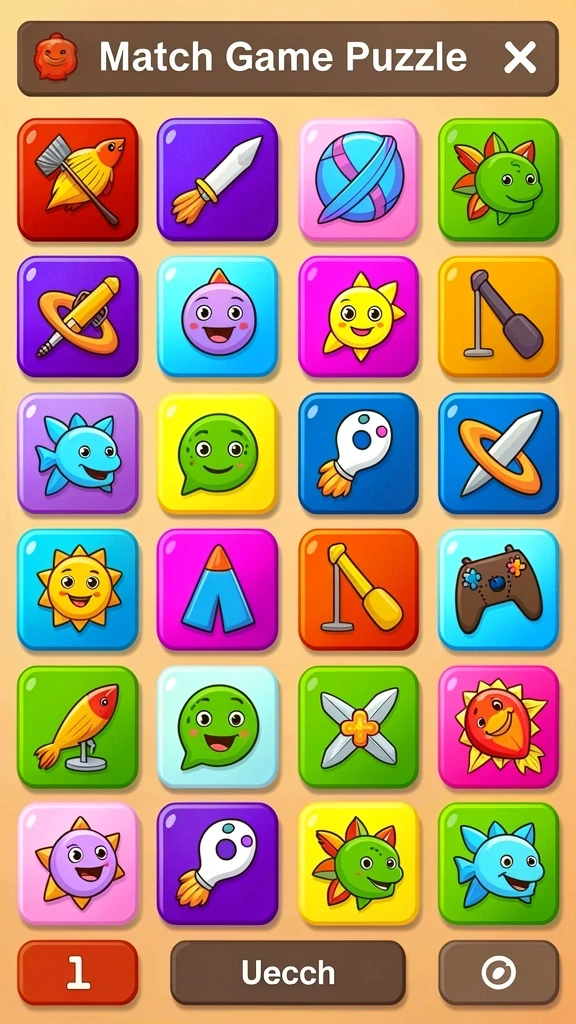Tap the circle target button at bottom

click(498, 973)
